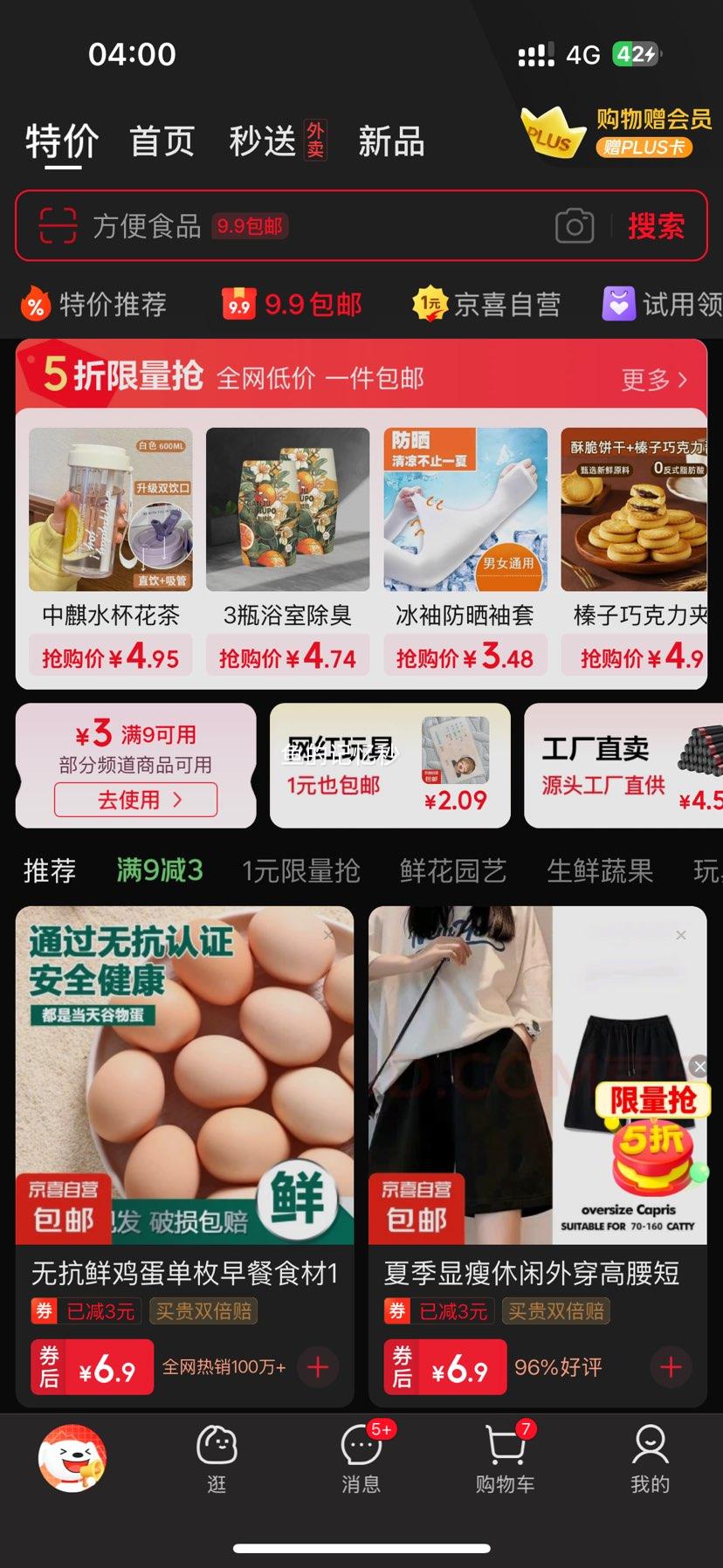Select the 生鲜蔬果 category tab
The height and width of the screenshot is (1568, 723).
(x=599, y=870)
